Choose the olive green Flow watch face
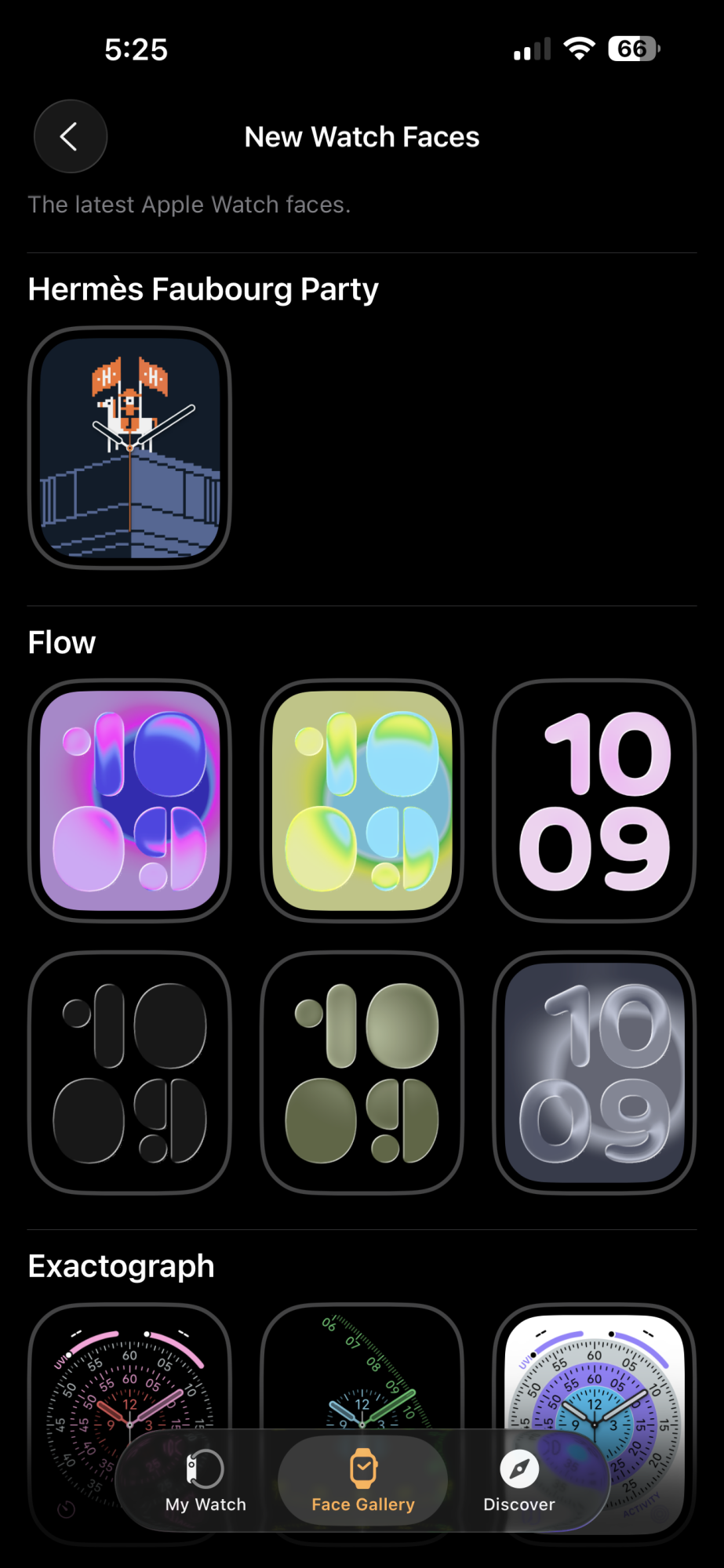Image resolution: width=724 pixels, height=1568 pixels. click(x=362, y=1072)
